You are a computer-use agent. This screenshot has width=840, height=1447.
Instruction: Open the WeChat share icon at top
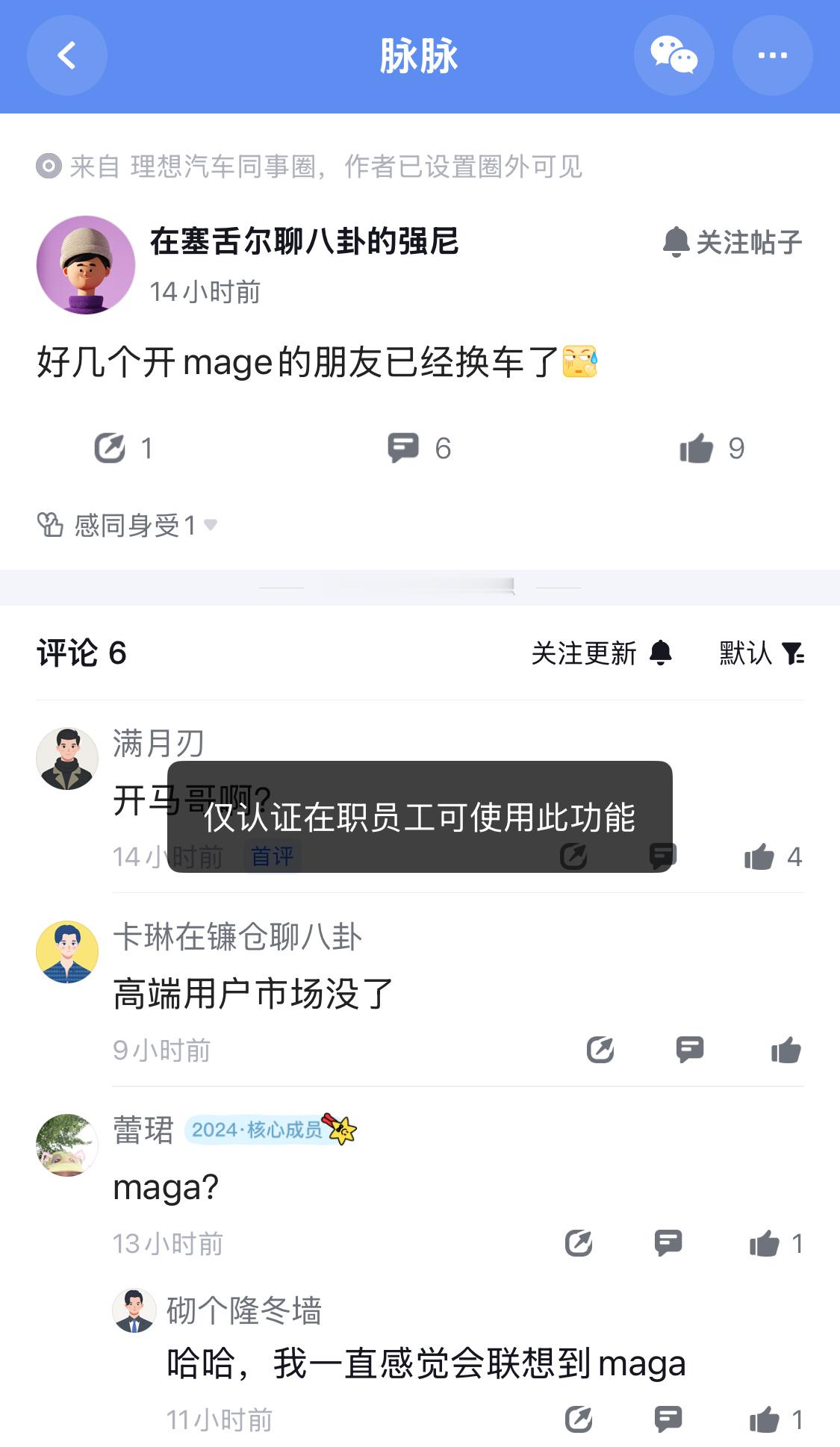(674, 55)
